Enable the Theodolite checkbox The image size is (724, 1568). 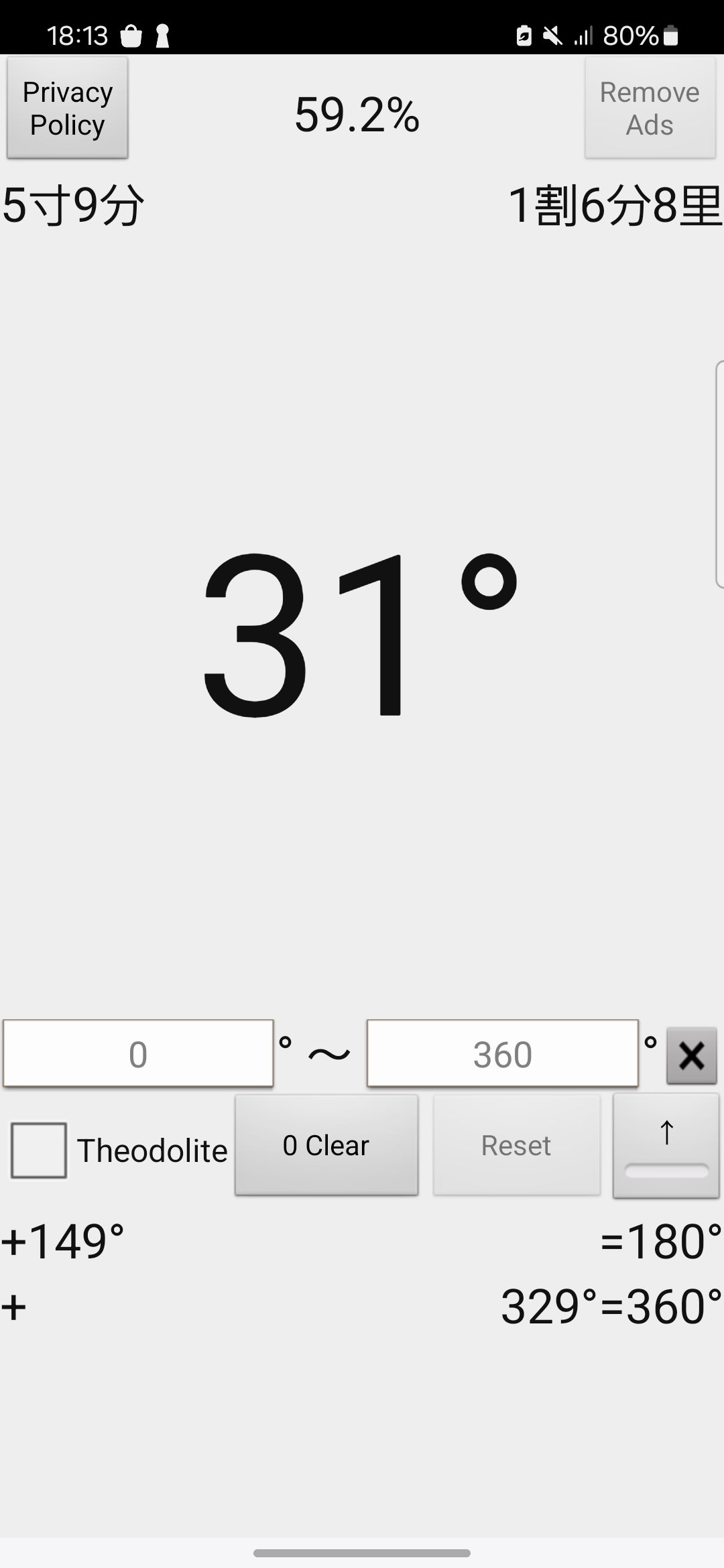(x=39, y=1150)
